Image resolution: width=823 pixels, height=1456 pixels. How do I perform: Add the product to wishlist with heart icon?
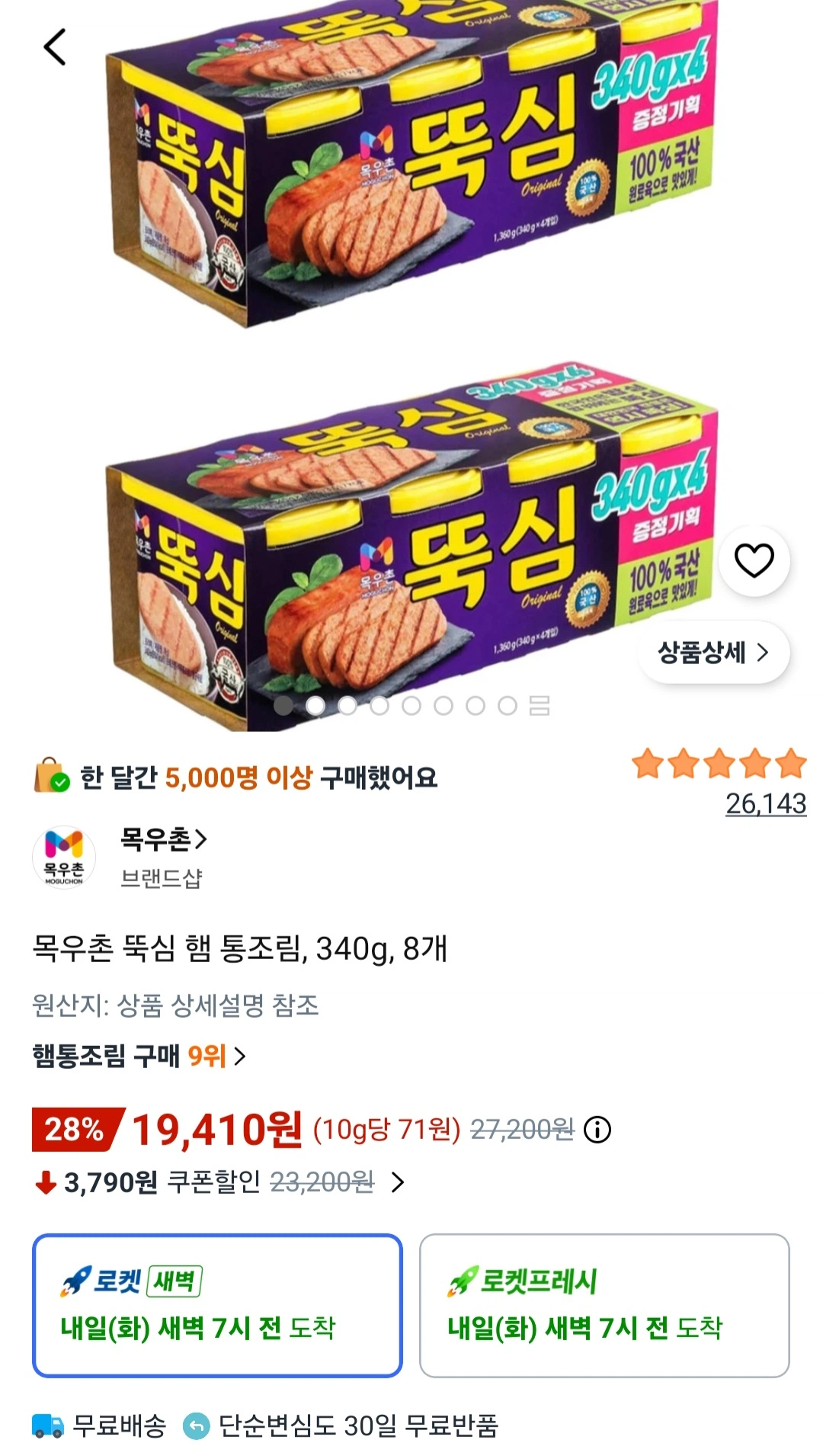point(754,561)
